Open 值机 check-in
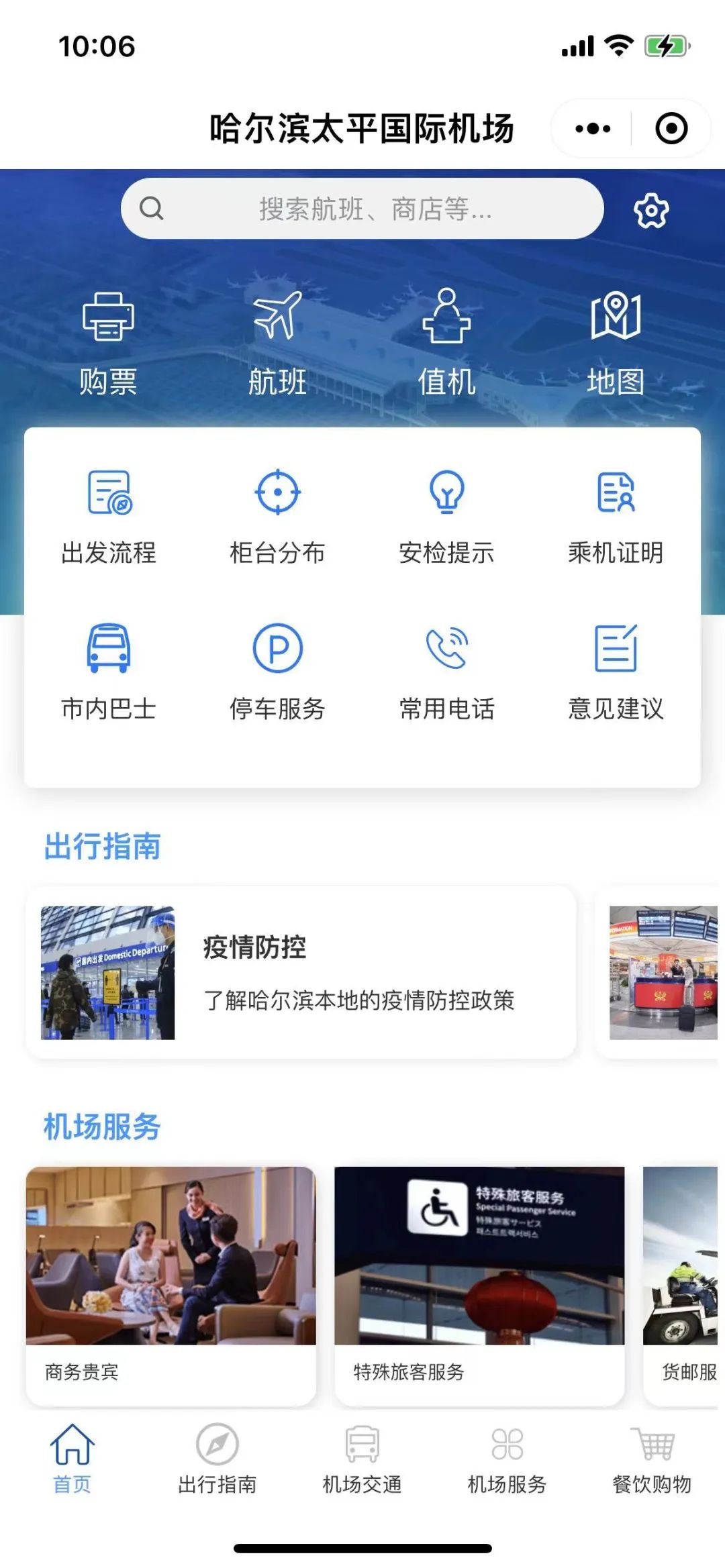 click(x=446, y=343)
